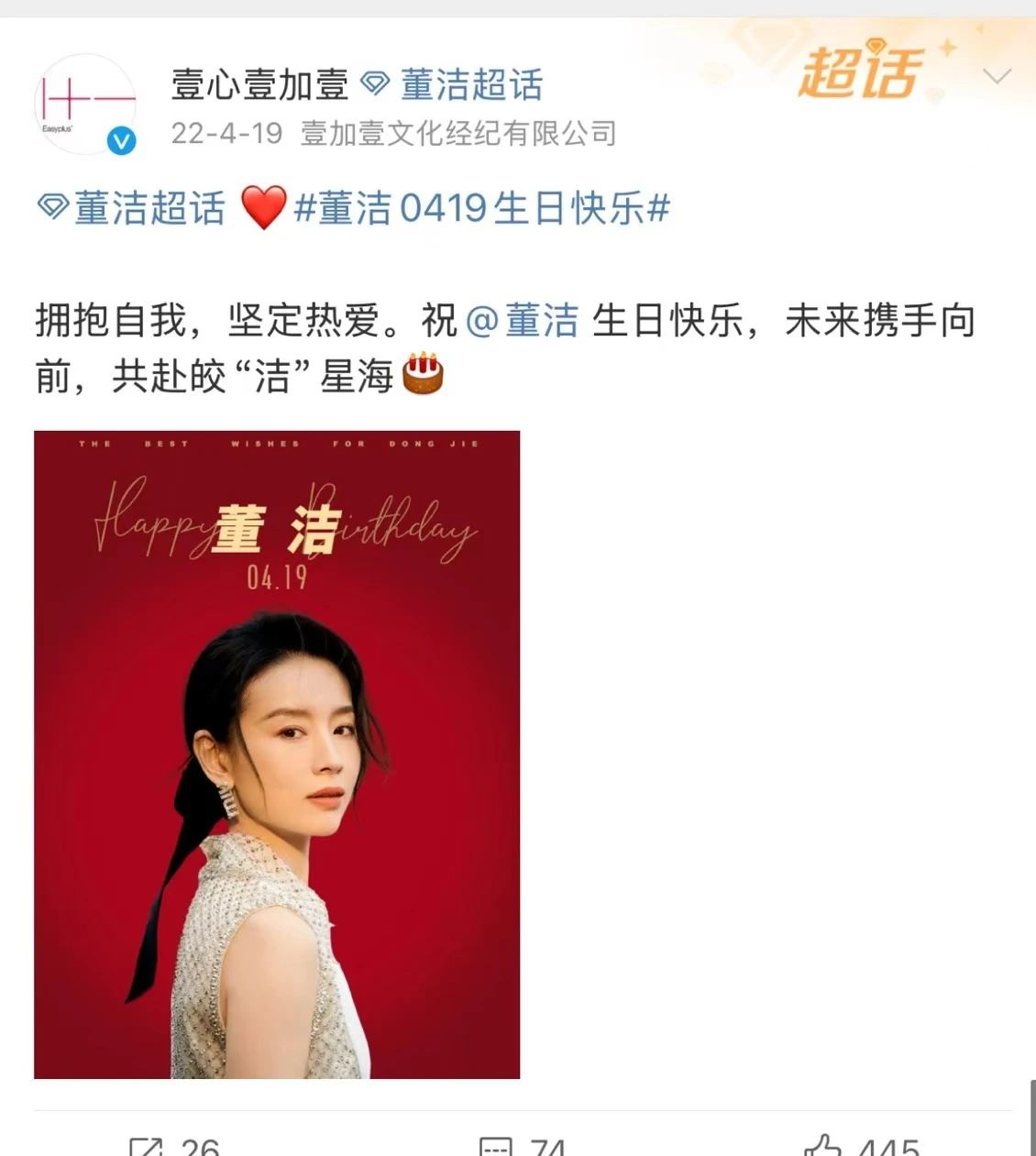Open hashtag #董洁0419生日快乐#
Image resolution: width=1036 pixels, height=1156 pixels.
(x=481, y=209)
